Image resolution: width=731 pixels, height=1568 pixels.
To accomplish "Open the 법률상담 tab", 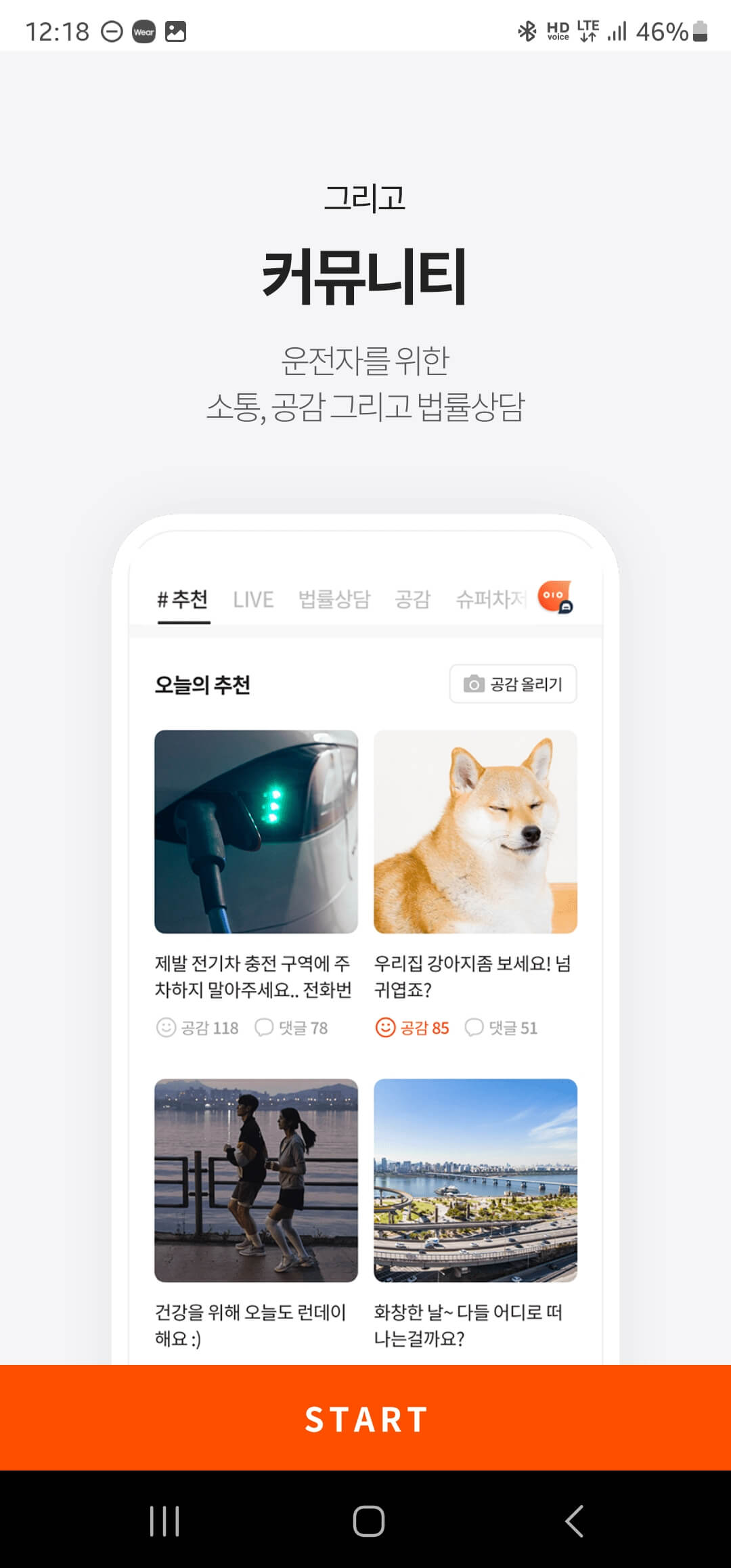I will coord(333,599).
